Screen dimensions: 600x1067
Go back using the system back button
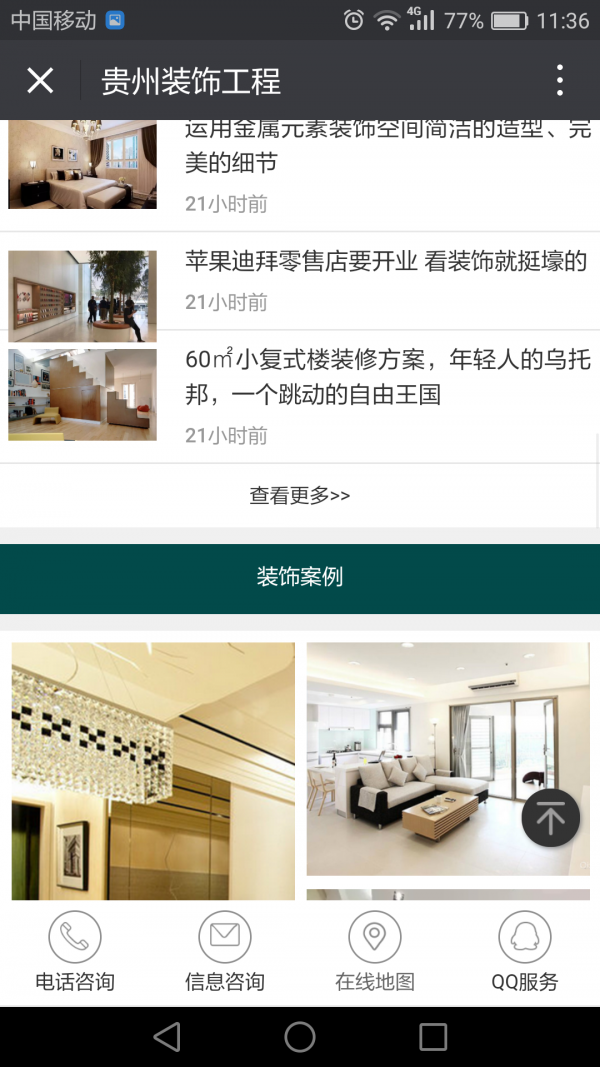click(167, 1036)
